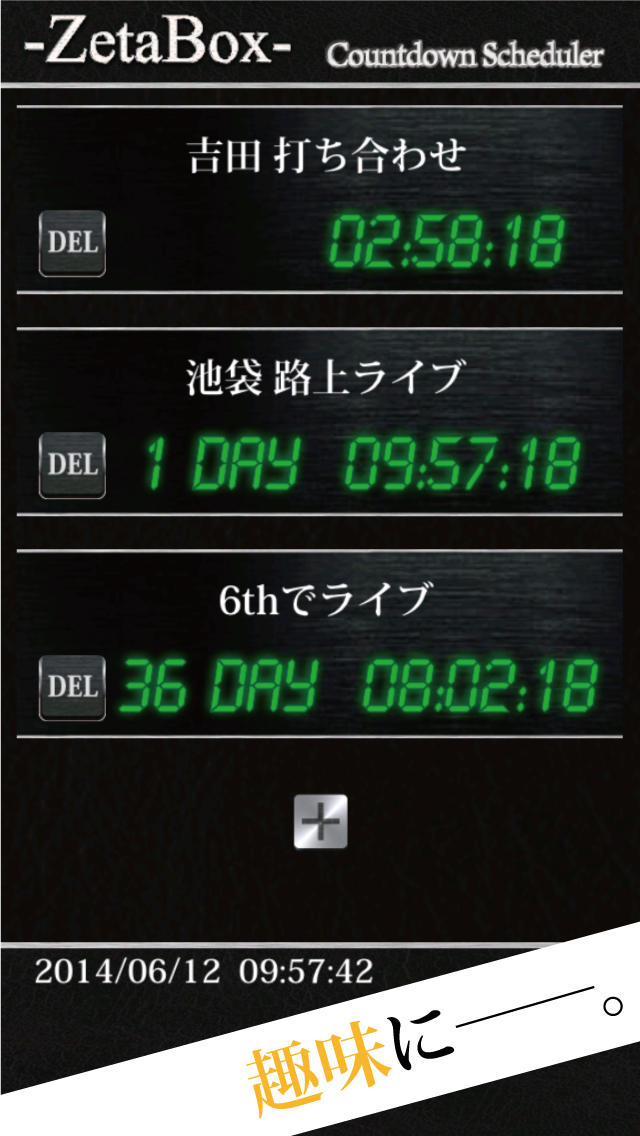
Task: Open the 吉田 打ち合わせ schedule entry
Action: tap(326, 157)
